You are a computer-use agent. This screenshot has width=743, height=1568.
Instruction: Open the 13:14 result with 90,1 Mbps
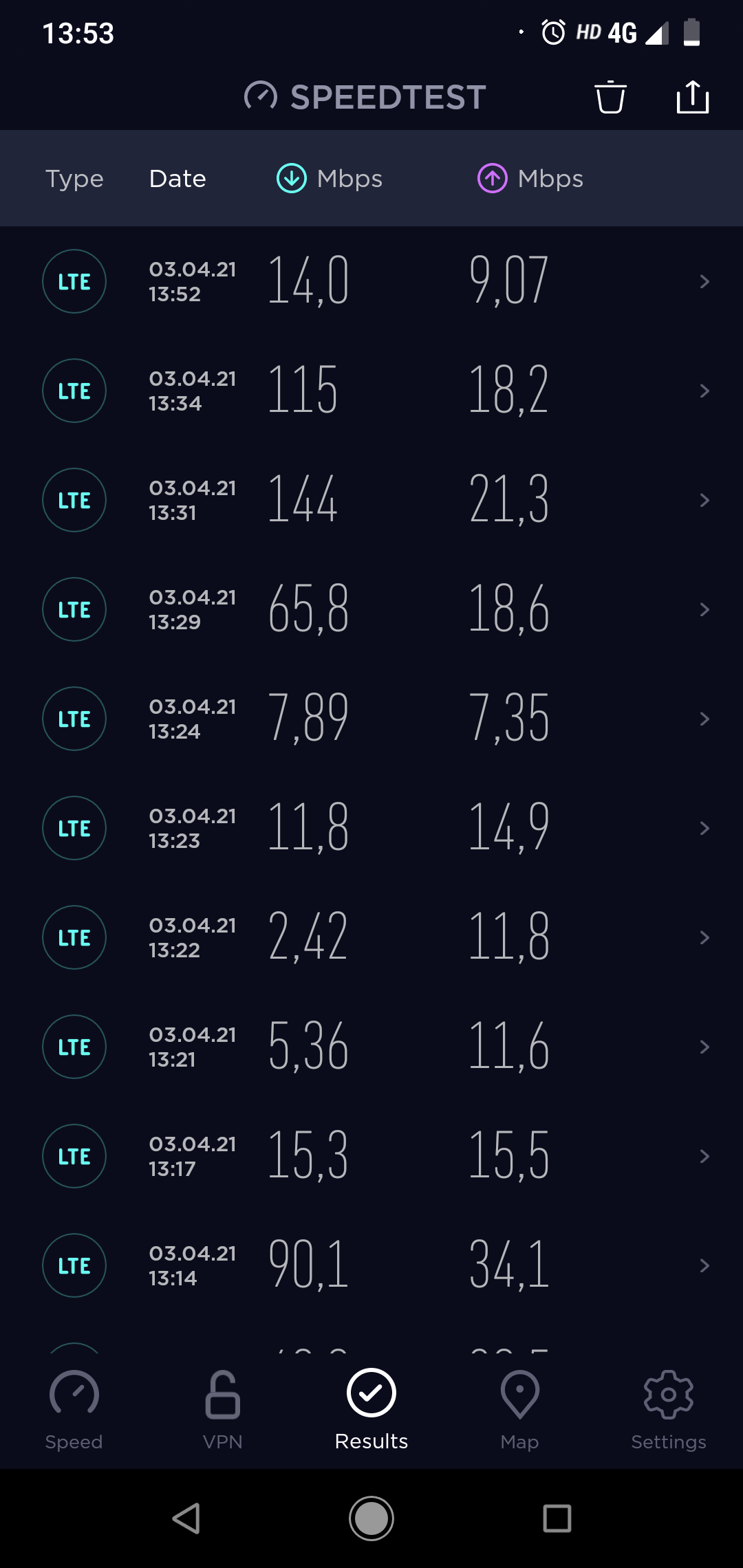pos(371,1265)
